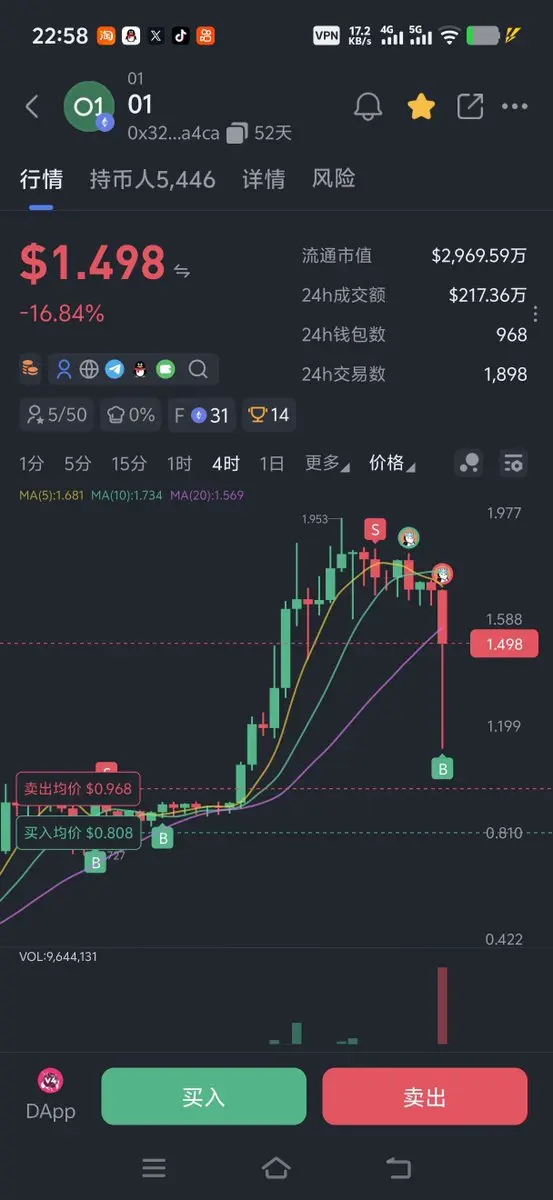Open the three-dot overflow menu

click(514, 107)
